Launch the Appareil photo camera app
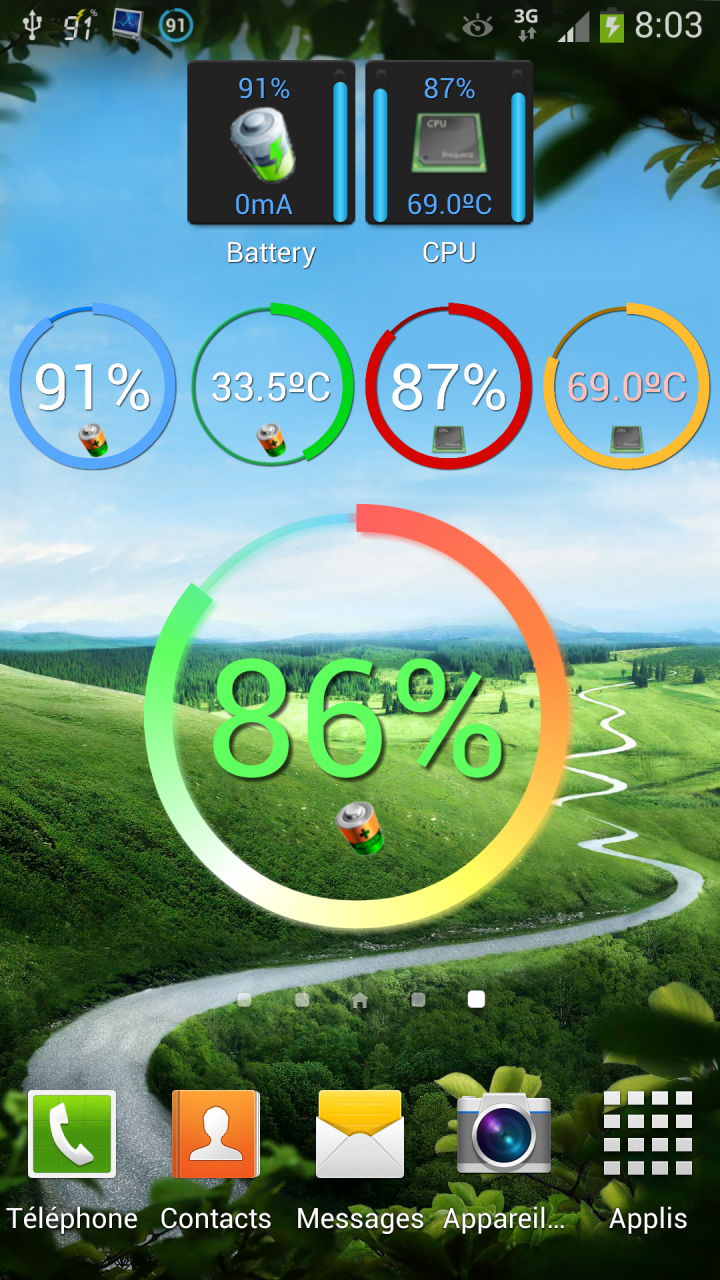The height and width of the screenshot is (1280, 720). [x=504, y=1135]
